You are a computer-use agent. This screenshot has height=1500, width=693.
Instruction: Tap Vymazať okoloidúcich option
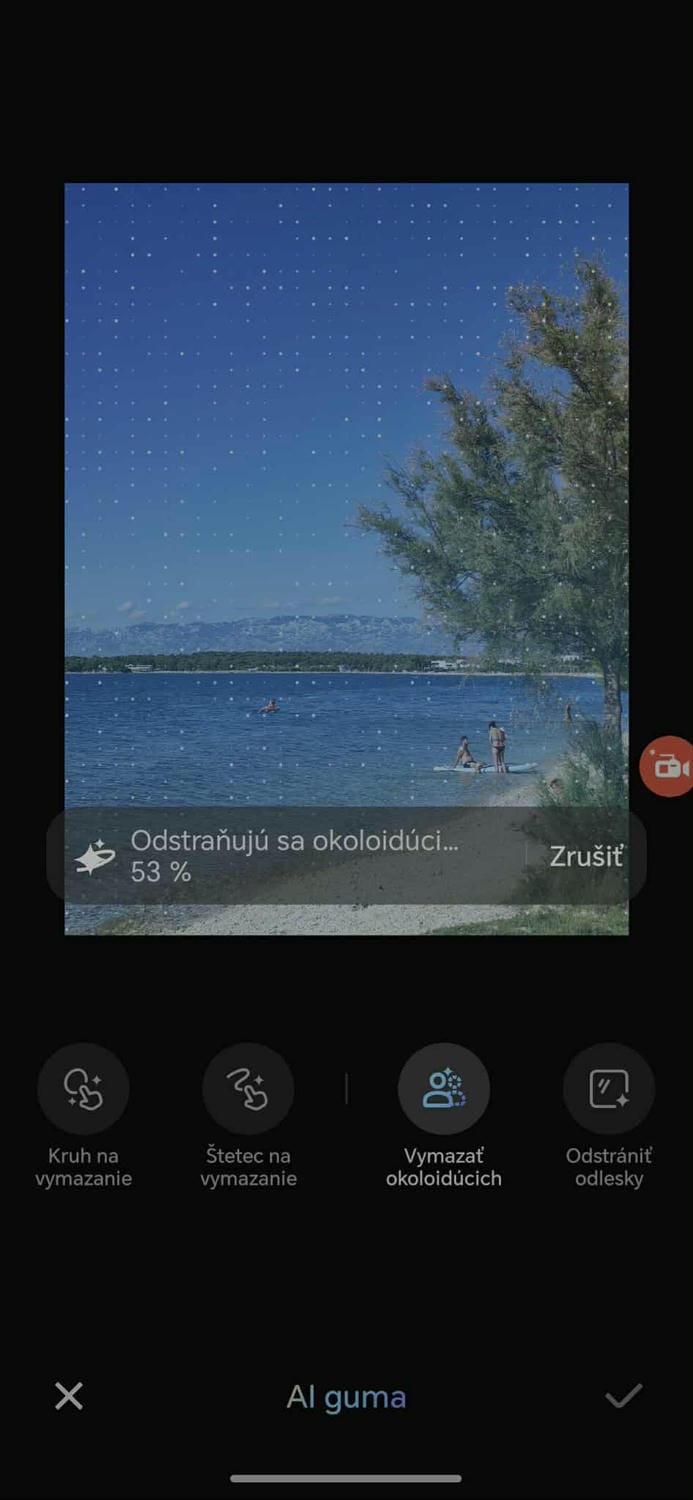[444, 1089]
